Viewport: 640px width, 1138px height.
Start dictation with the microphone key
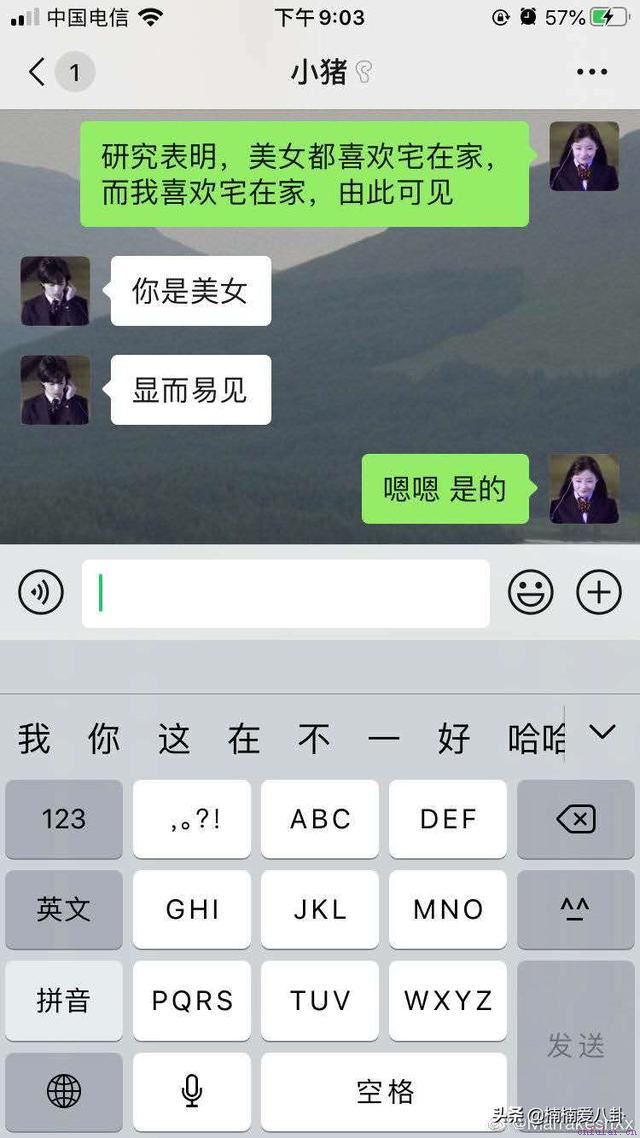(192, 1091)
